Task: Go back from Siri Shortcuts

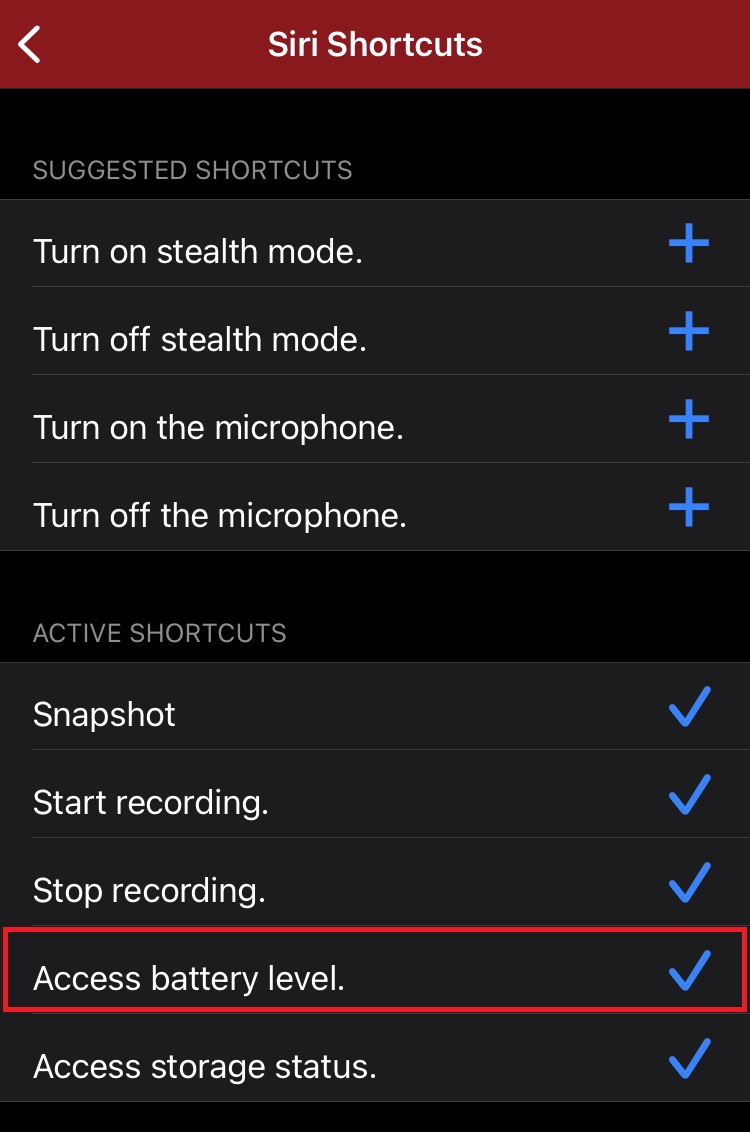Action: pos(31,44)
